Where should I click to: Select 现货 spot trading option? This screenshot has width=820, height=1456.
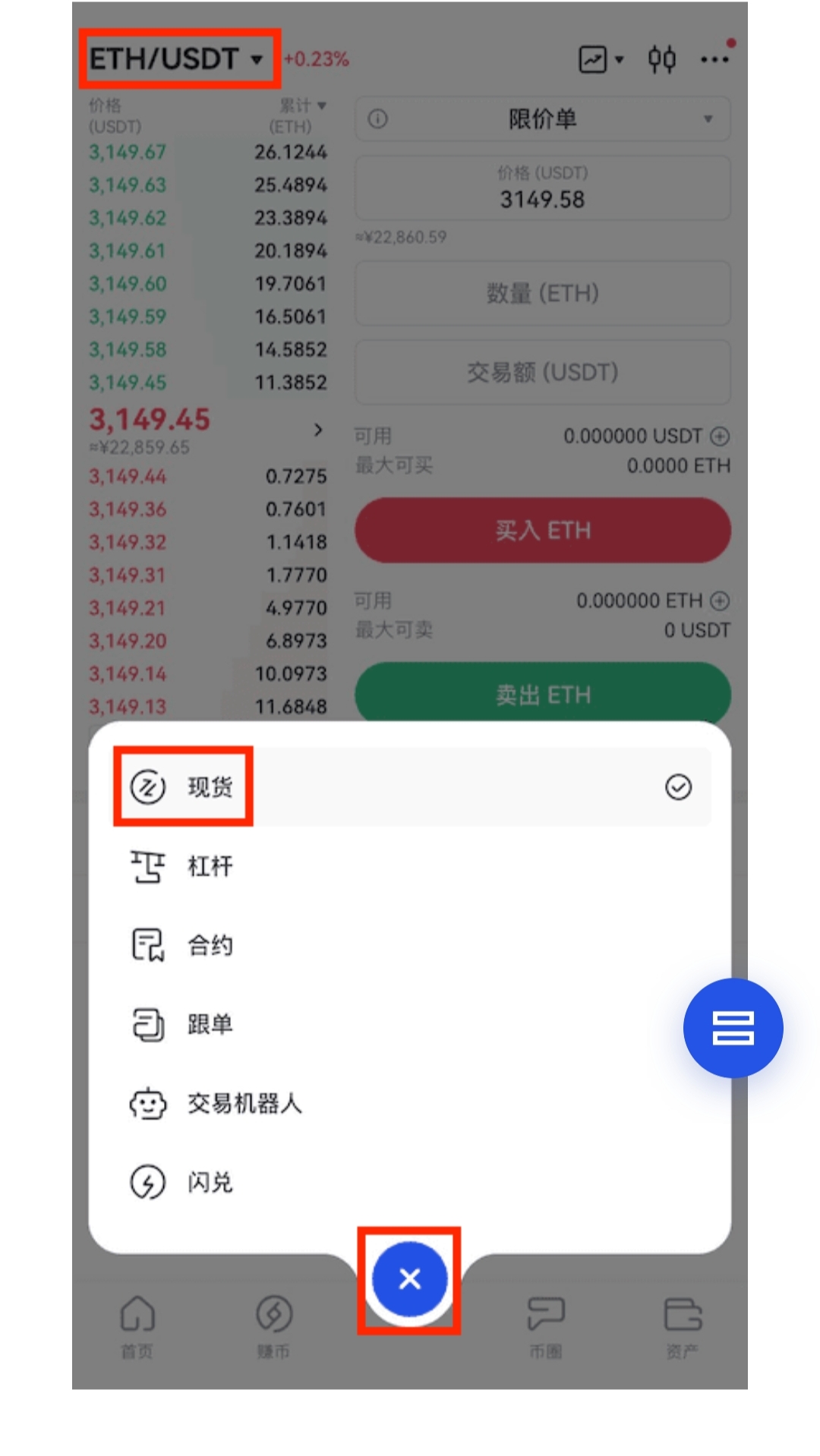(209, 787)
